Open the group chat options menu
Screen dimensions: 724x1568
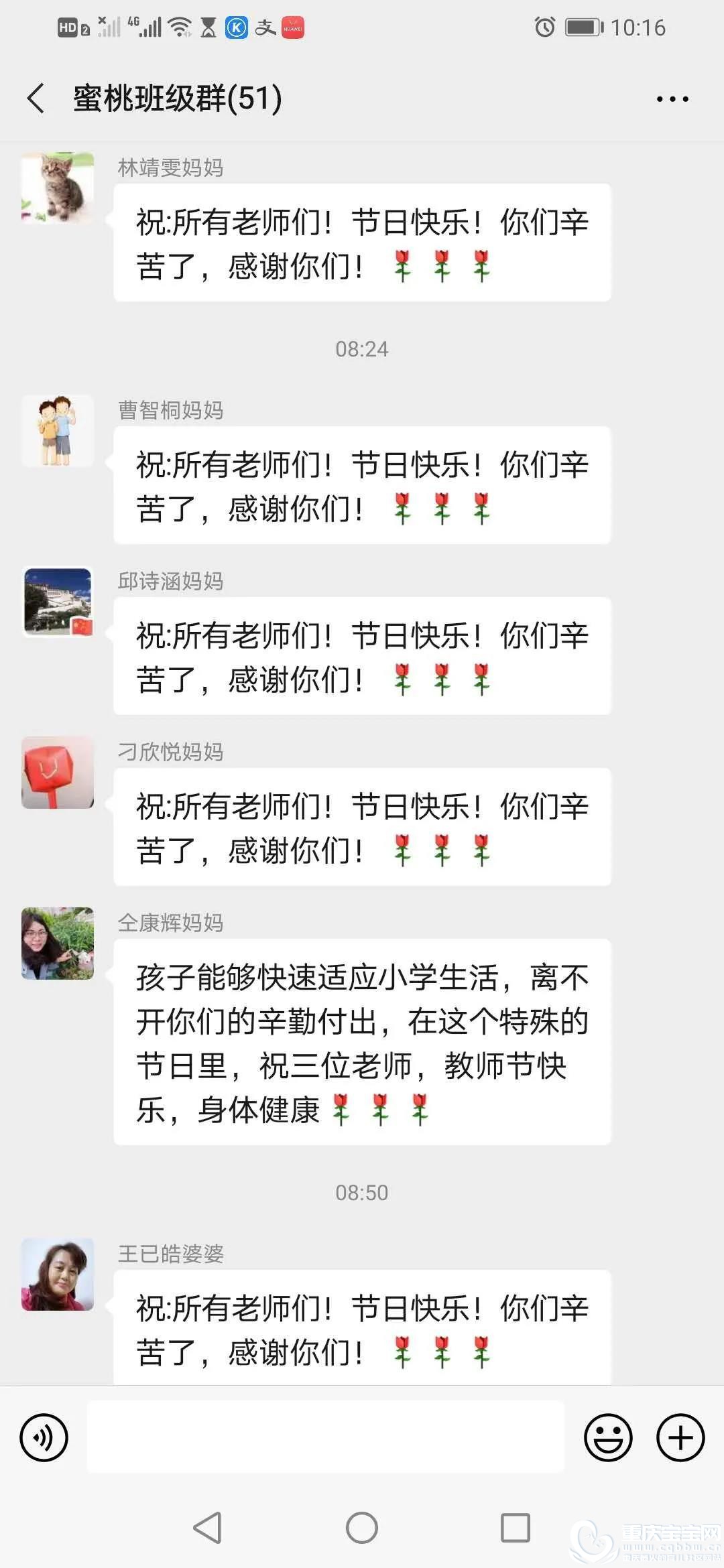[x=672, y=99]
